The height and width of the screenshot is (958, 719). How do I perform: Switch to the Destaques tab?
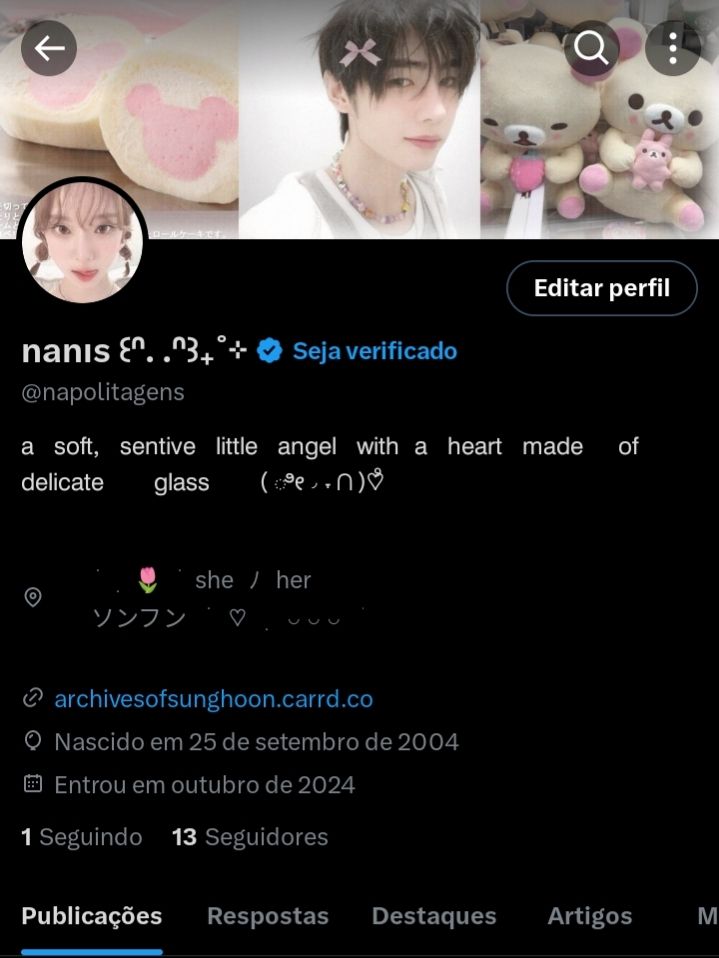(x=434, y=916)
